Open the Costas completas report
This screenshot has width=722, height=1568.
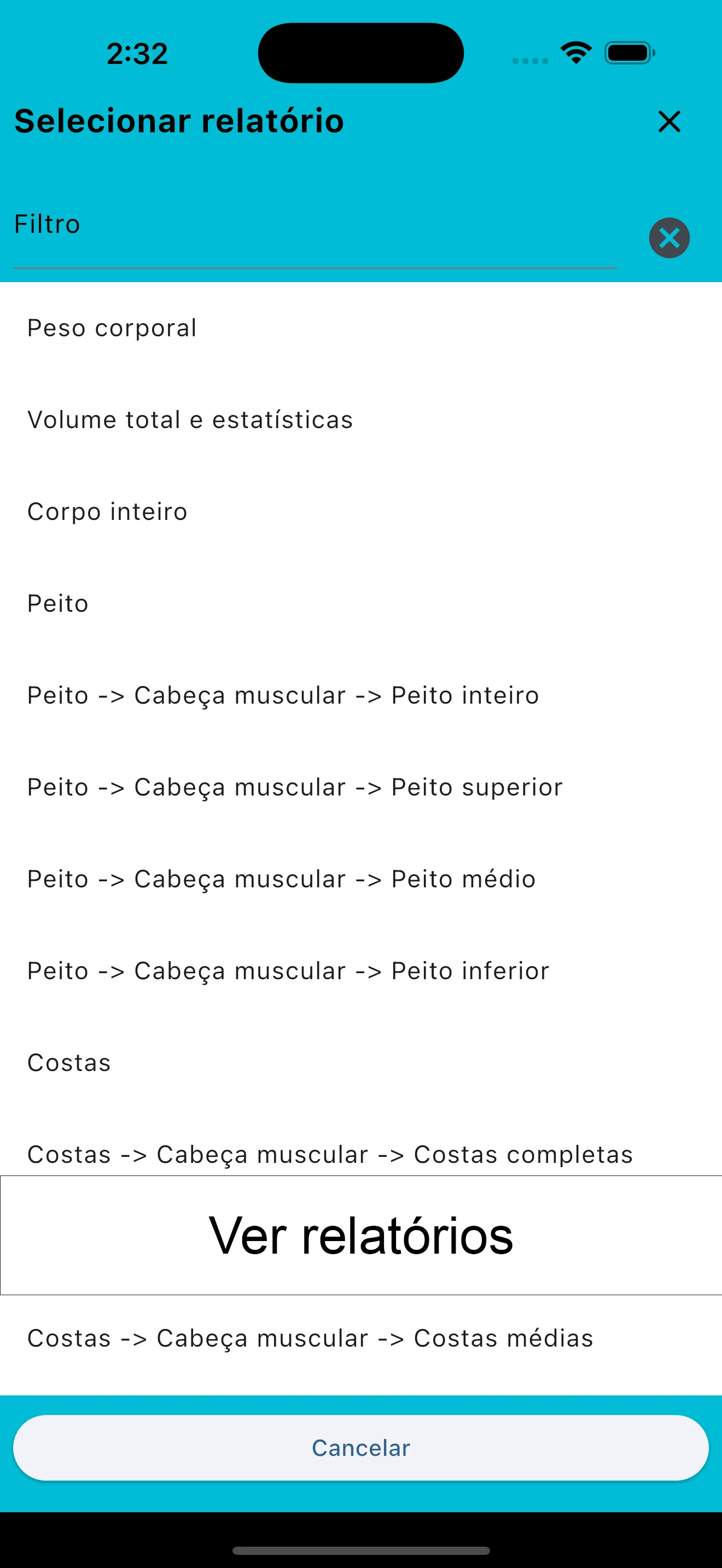coord(329,1154)
